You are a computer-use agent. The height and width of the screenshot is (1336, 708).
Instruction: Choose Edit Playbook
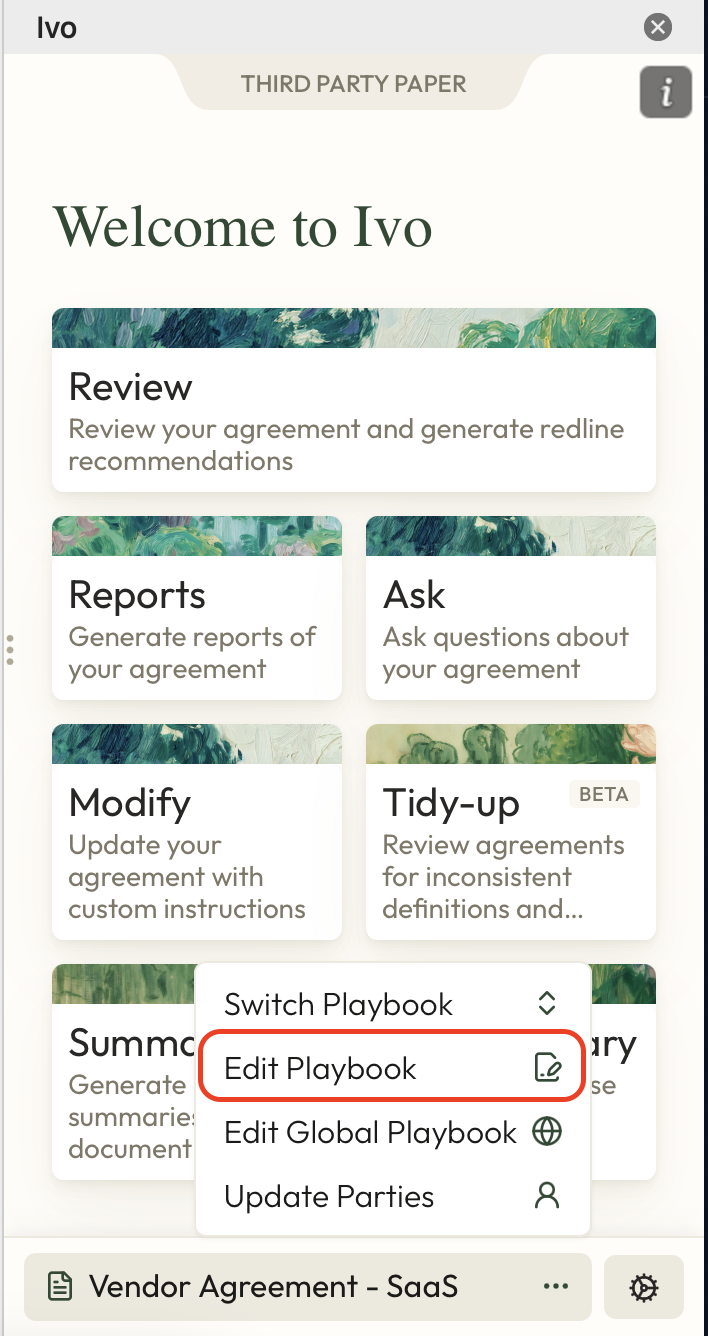pos(391,1068)
